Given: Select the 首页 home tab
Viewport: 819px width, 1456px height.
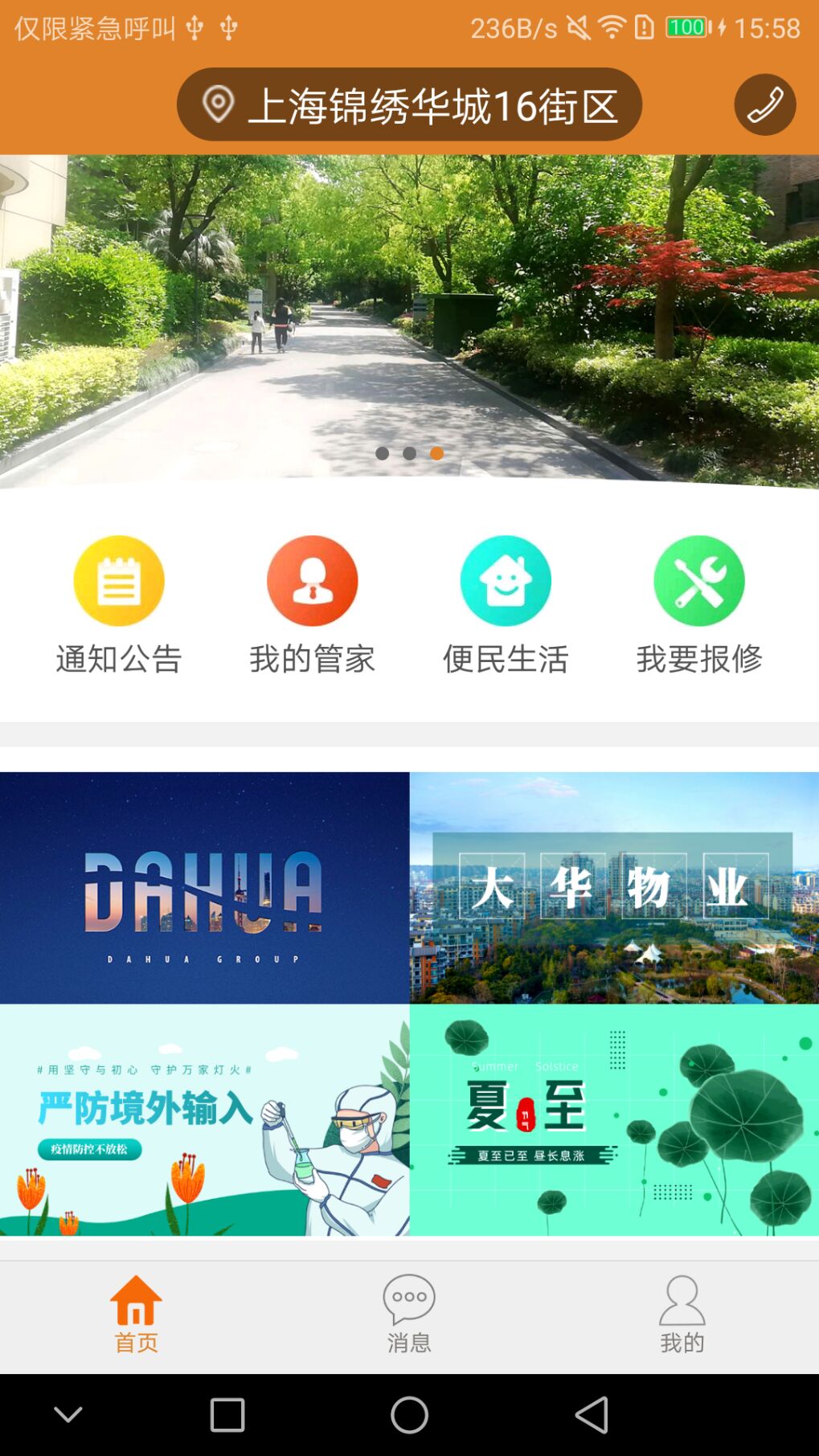Looking at the screenshot, I should coord(136,1315).
